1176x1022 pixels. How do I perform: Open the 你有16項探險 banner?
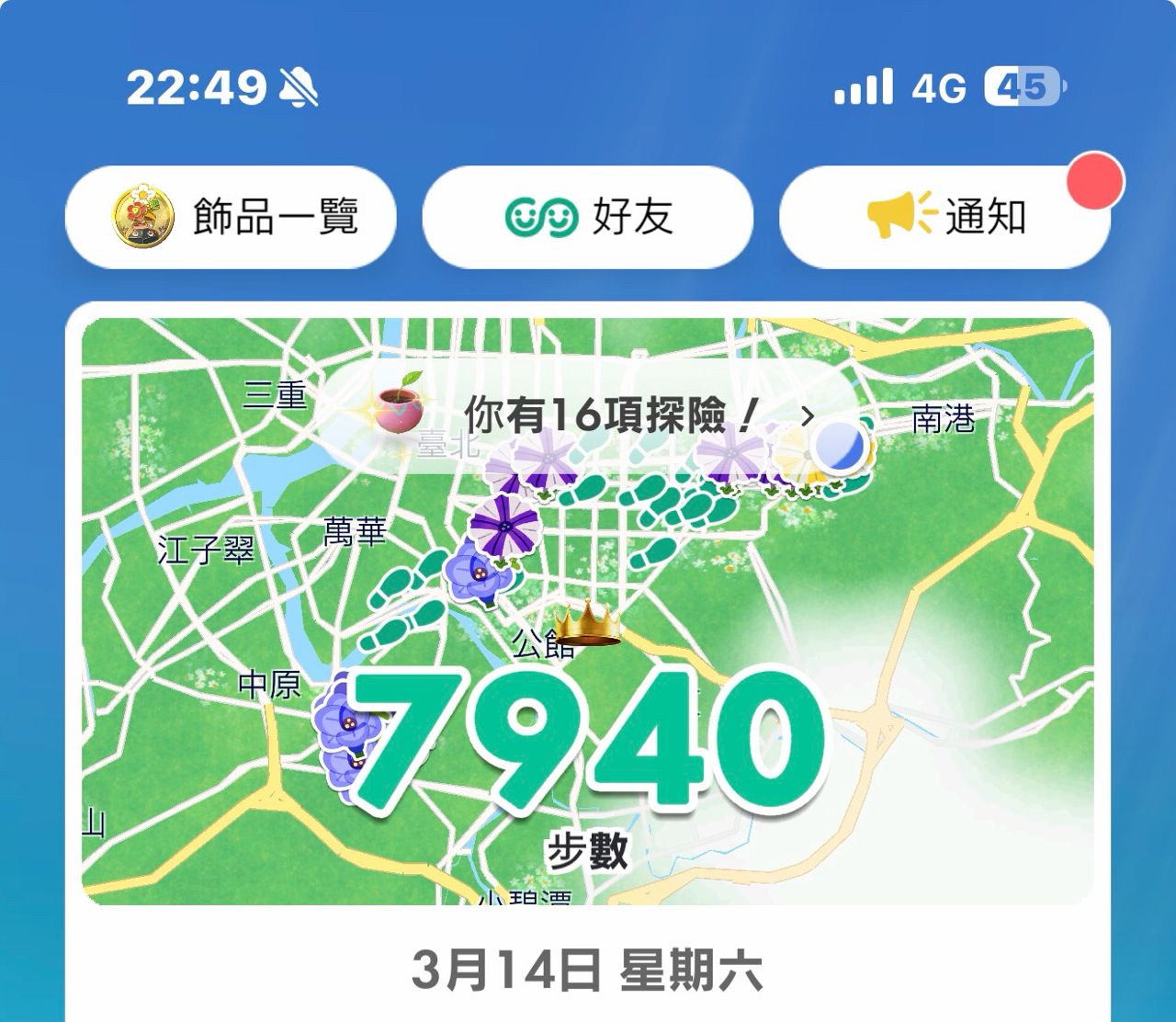point(588,415)
